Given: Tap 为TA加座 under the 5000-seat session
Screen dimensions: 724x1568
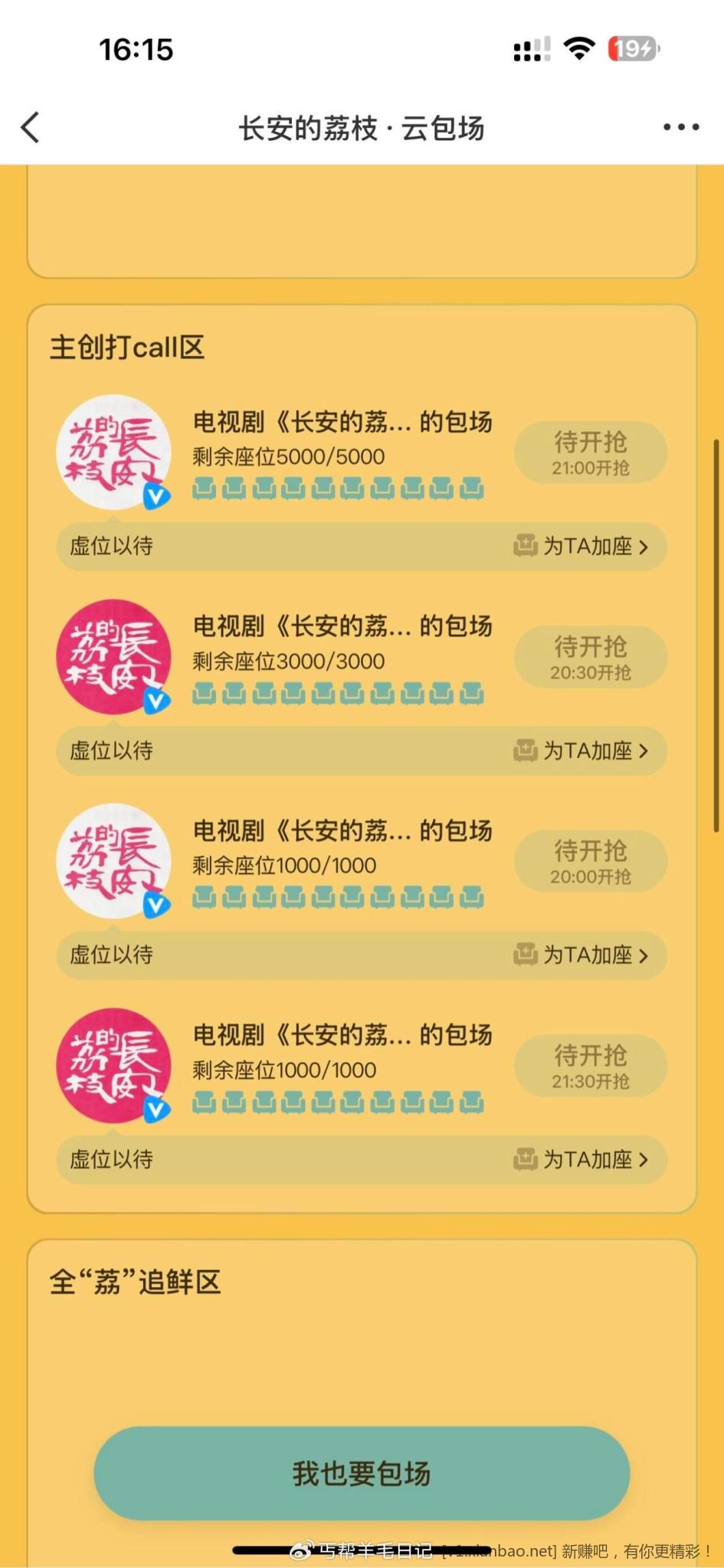Looking at the screenshot, I should pos(581,547).
